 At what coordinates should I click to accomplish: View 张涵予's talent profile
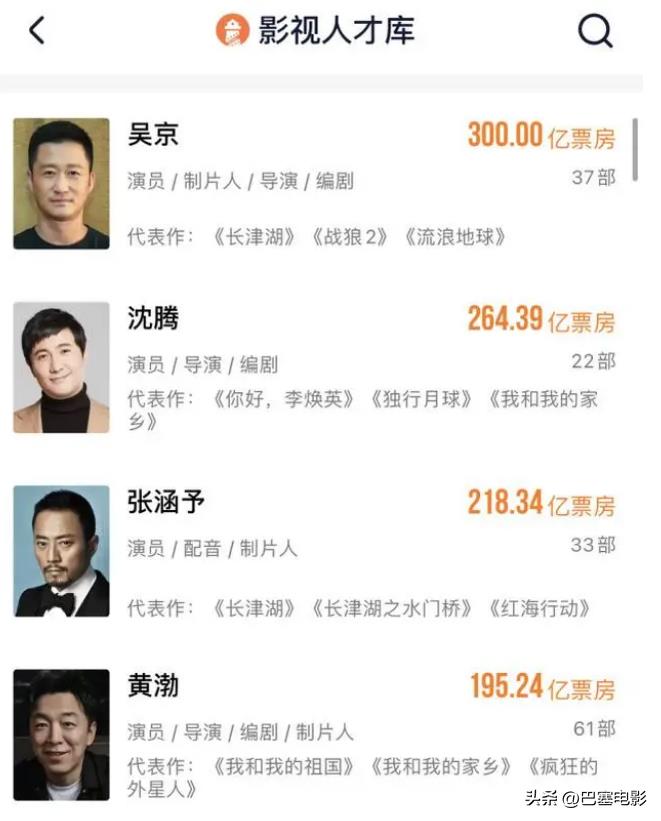(x=166, y=503)
